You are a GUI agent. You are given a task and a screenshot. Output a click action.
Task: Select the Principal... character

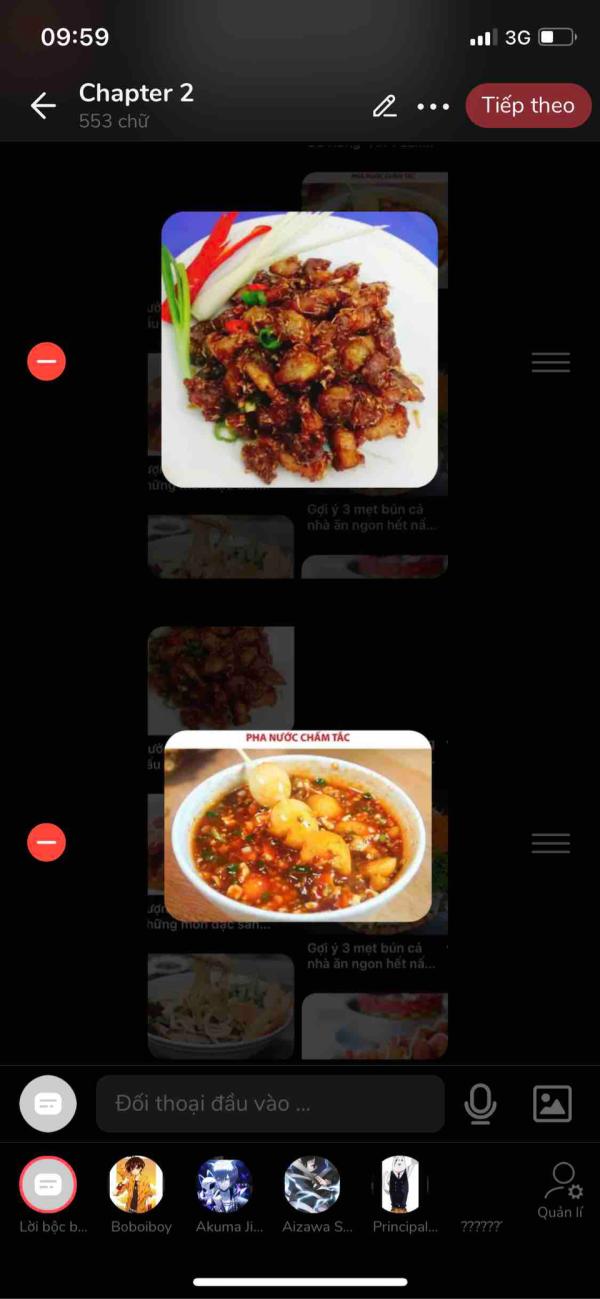point(400,1185)
